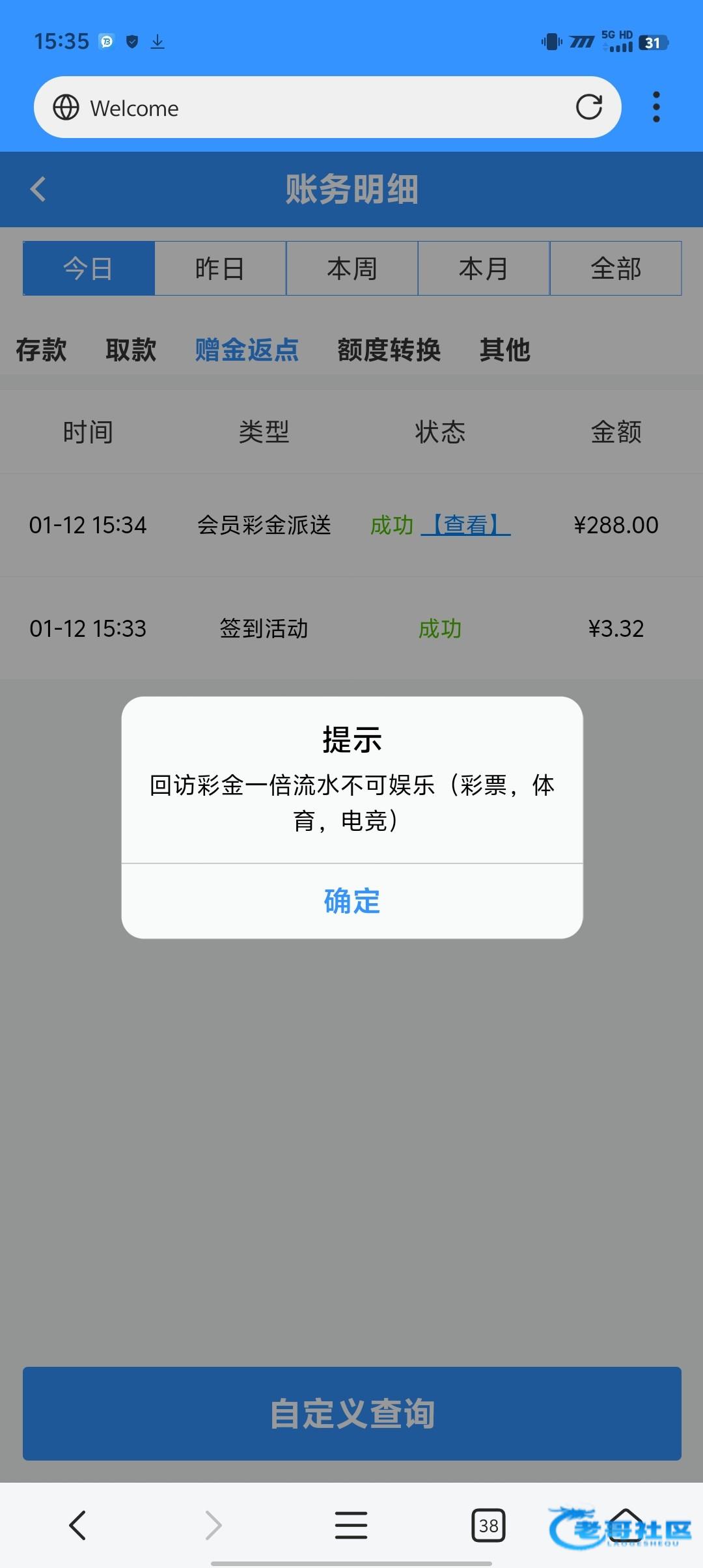Image resolution: width=703 pixels, height=1568 pixels.
Task: Open the browser menu with three lines
Action: [x=351, y=1525]
